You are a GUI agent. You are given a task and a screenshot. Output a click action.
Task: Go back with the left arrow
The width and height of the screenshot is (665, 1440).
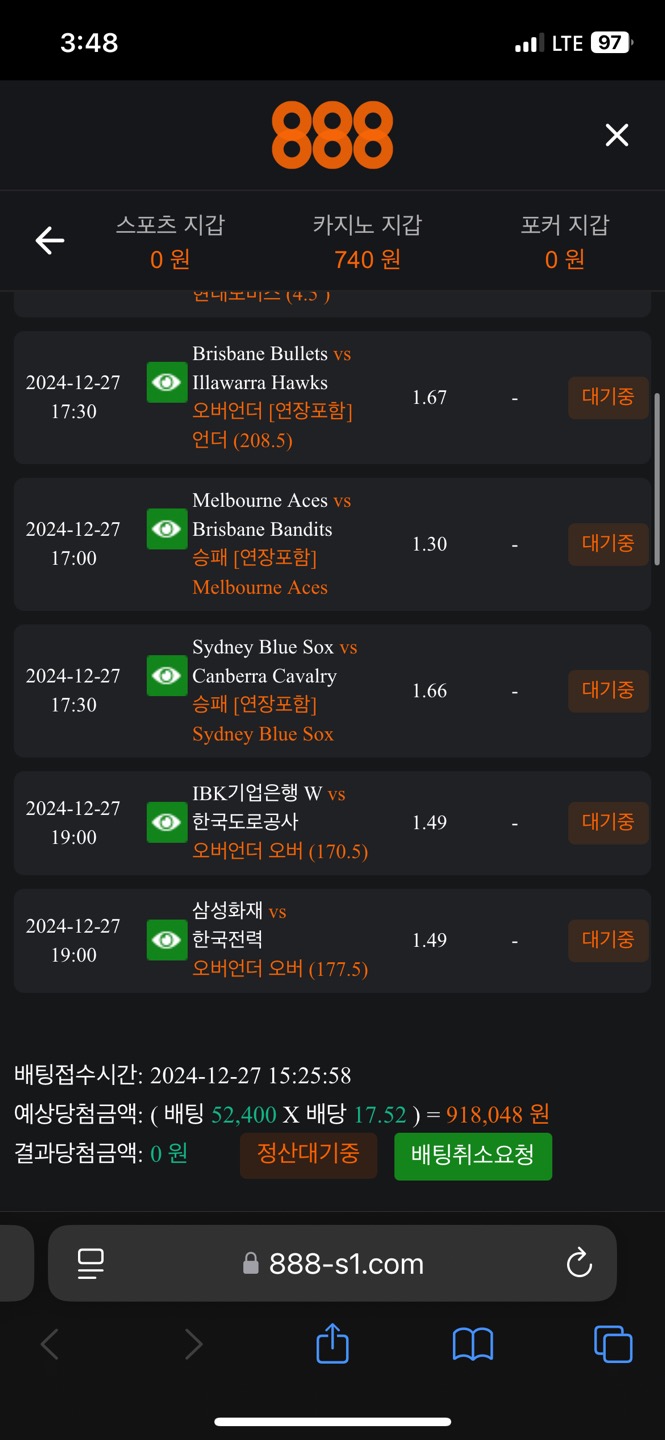click(50, 240)
